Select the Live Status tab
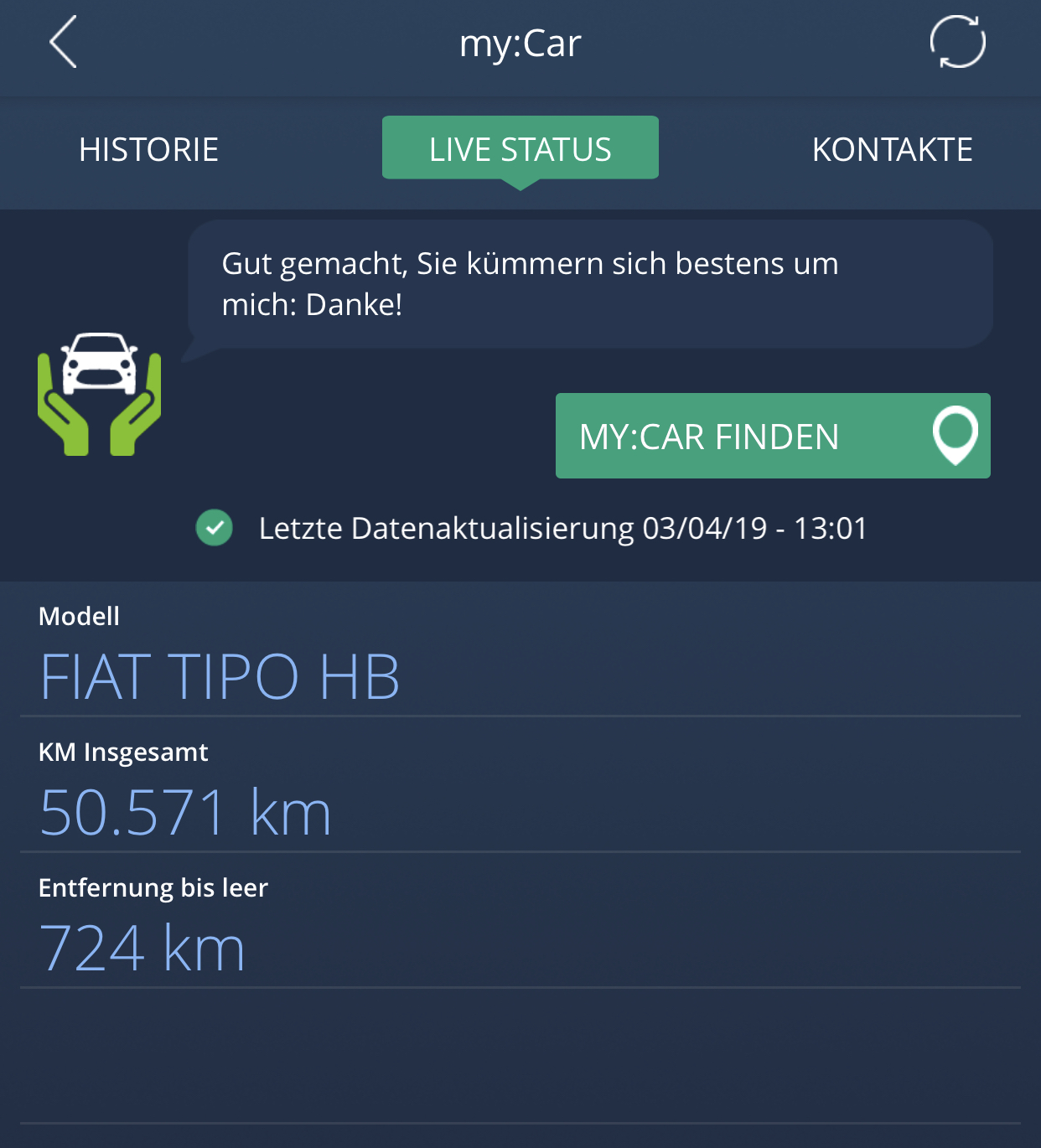The image size is (1041, 1148). (520, 148)
